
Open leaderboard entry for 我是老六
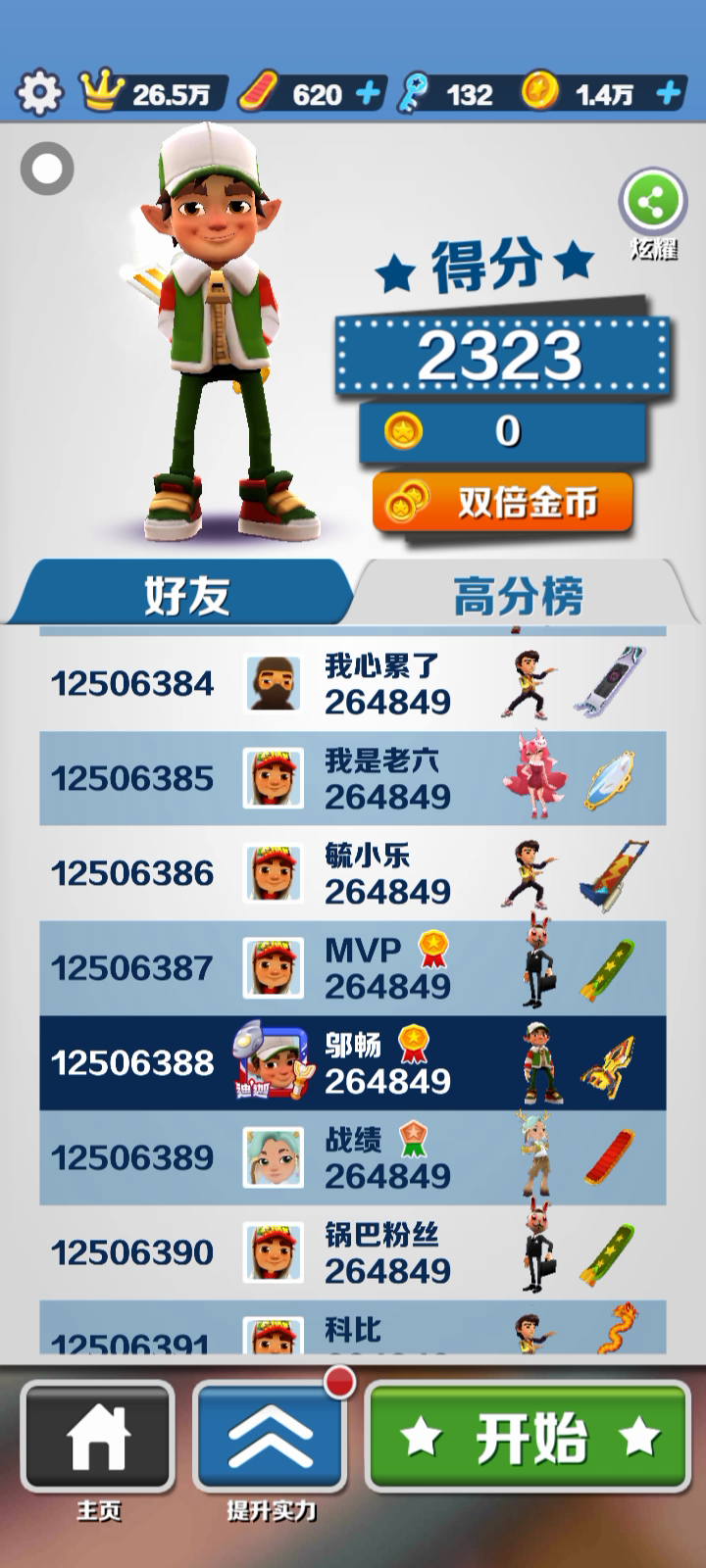353,778
